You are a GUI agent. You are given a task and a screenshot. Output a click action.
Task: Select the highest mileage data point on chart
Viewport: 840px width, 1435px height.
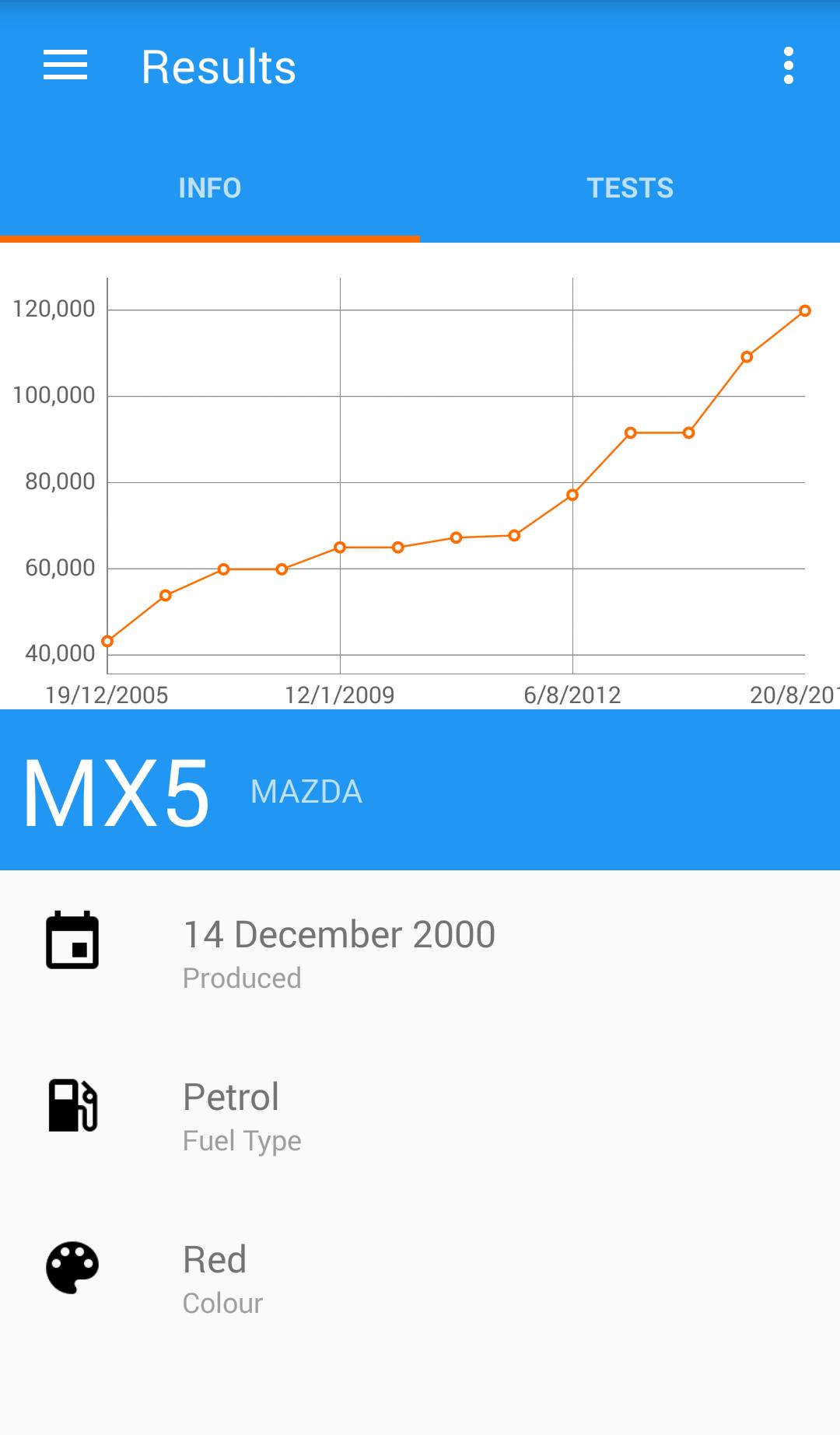[805, 310]
